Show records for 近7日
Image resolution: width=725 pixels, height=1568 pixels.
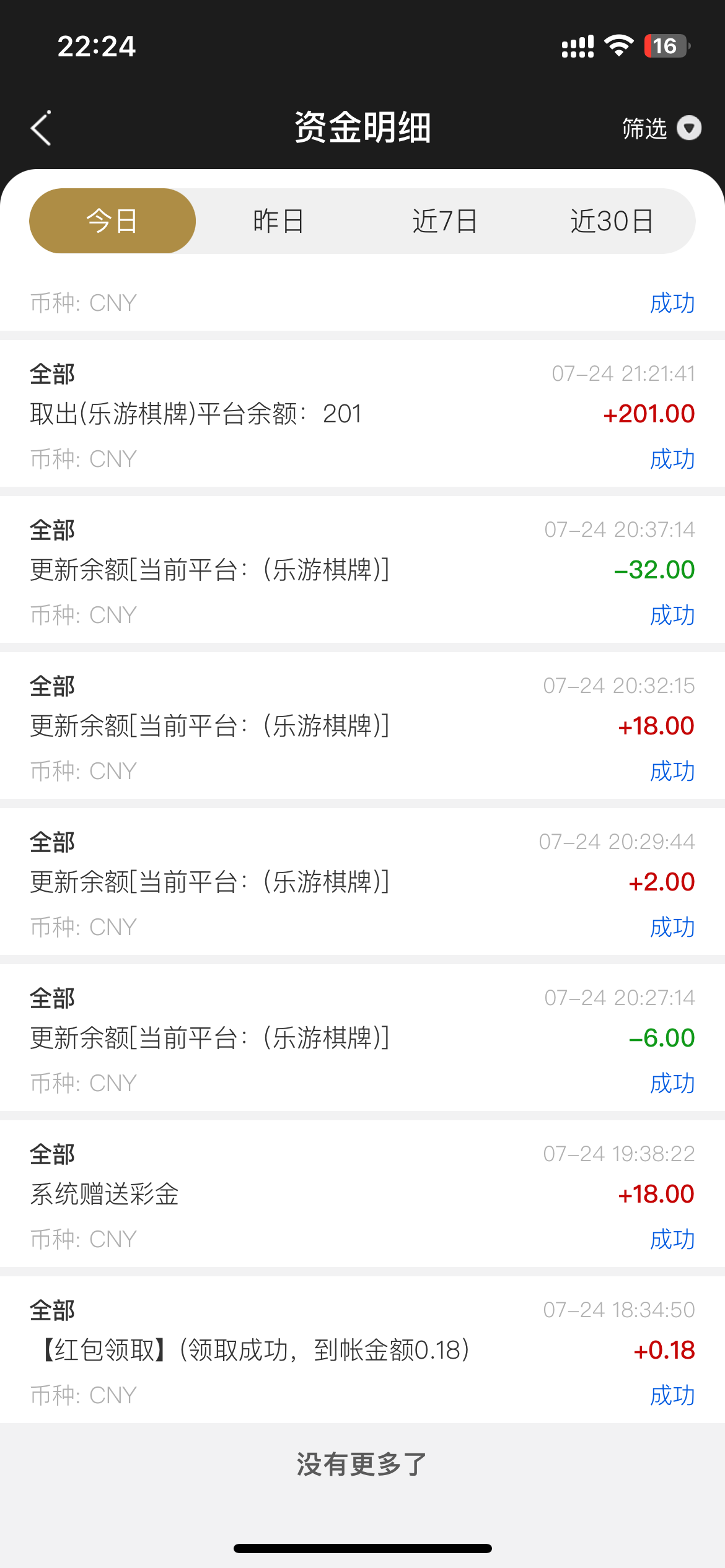pos(445,221)
